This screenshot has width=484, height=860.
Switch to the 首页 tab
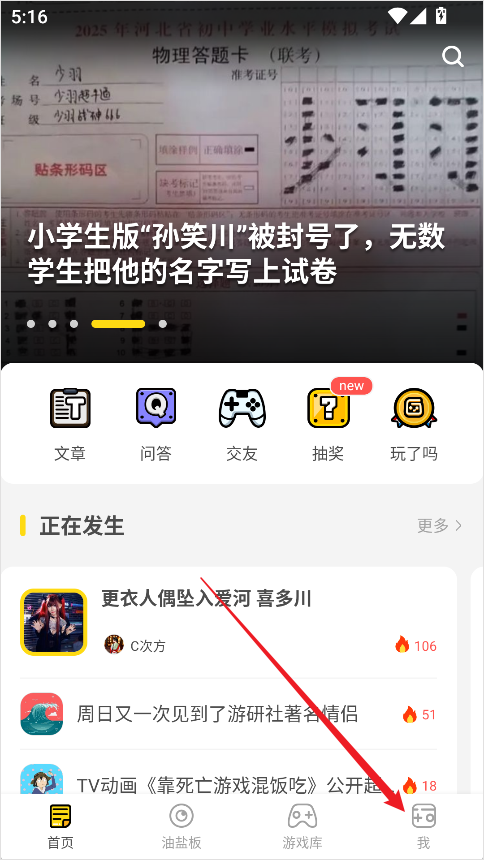(x=60, y=827)
